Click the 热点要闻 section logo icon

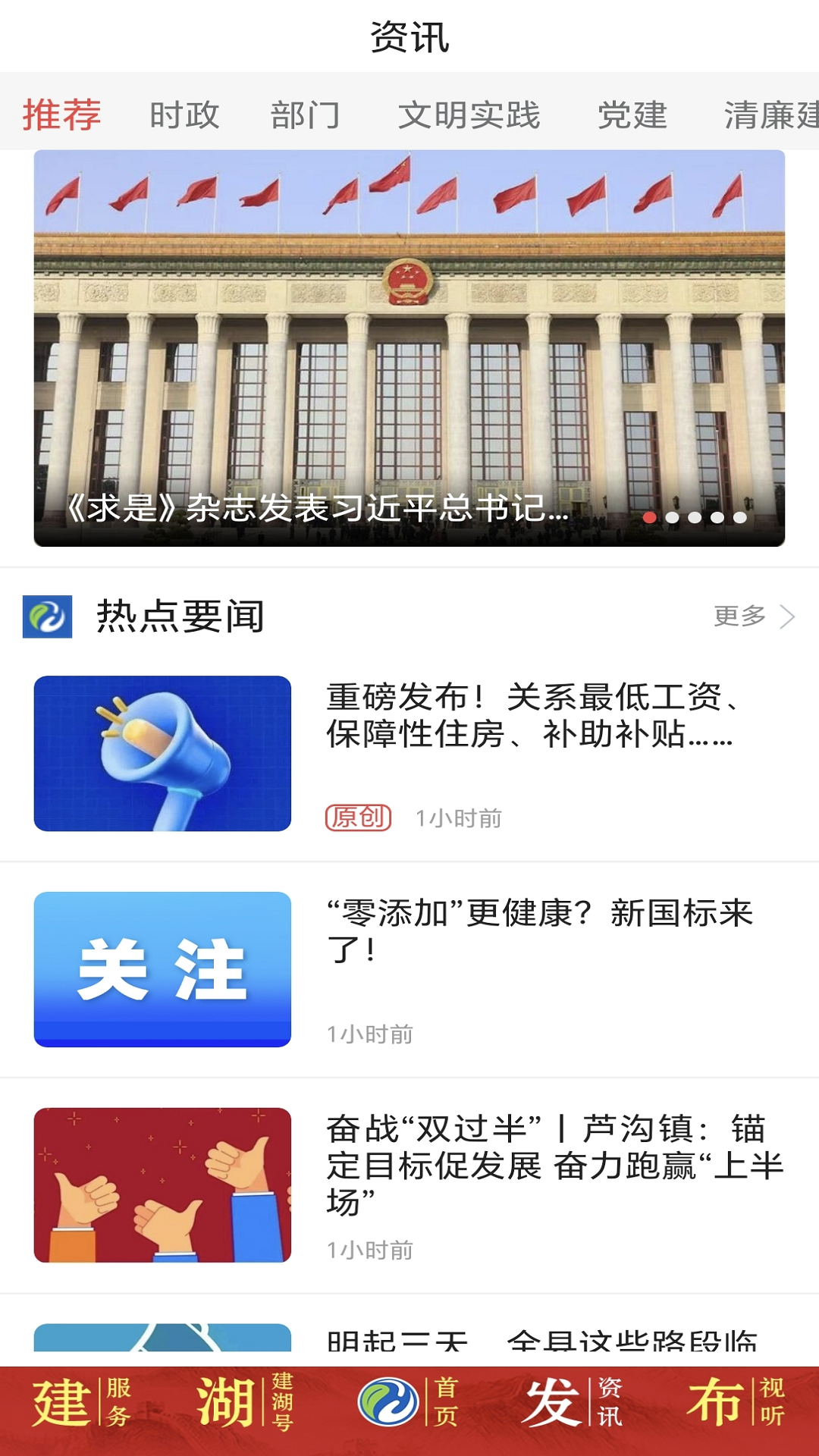pos(47,616)
